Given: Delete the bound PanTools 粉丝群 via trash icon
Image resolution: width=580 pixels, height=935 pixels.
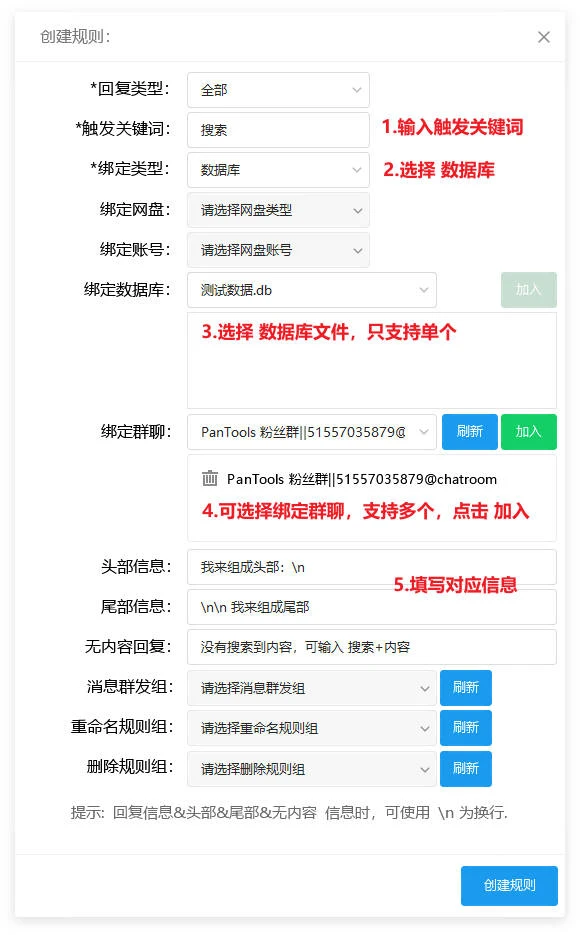Looking at the screenshot, I should (210, 478).
